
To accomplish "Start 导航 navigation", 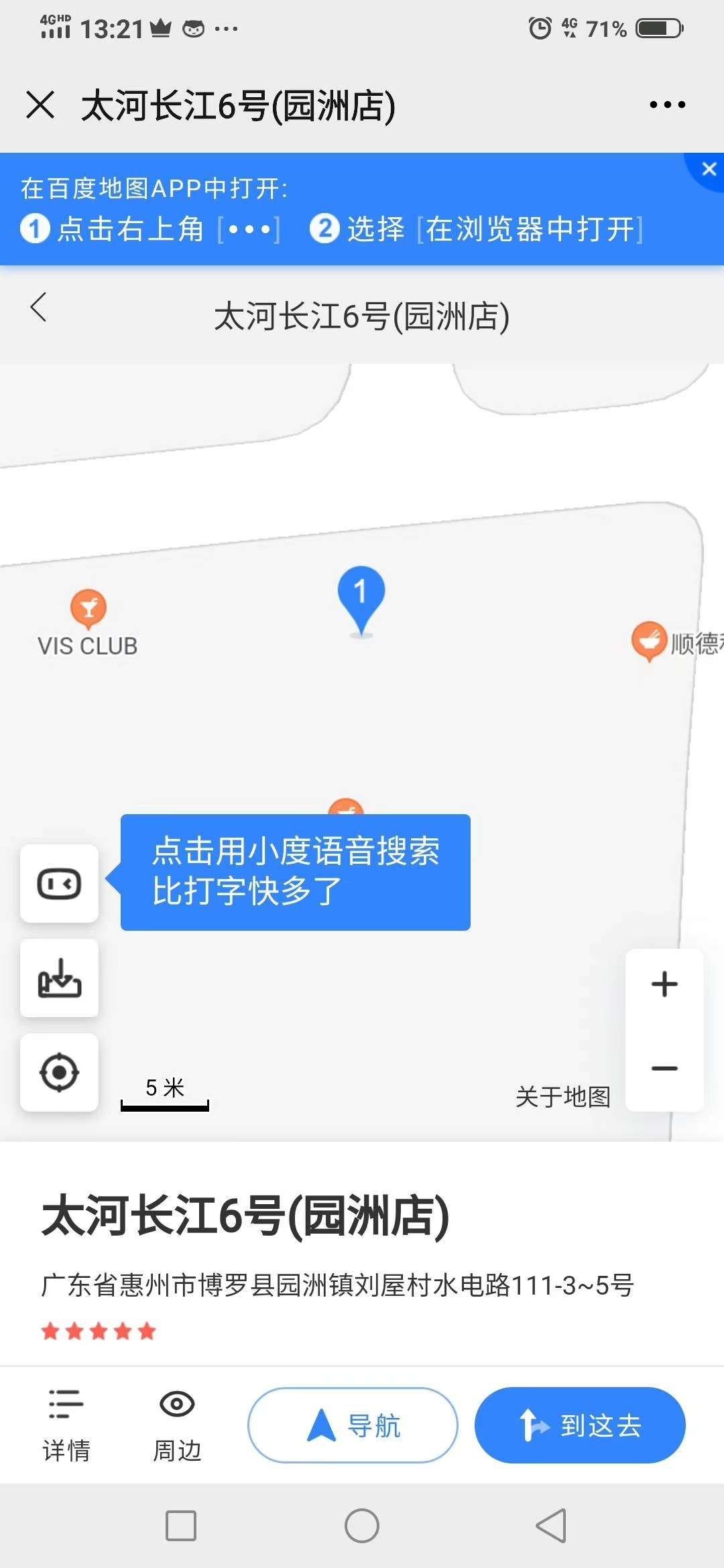I will [x=353, y=1425].
